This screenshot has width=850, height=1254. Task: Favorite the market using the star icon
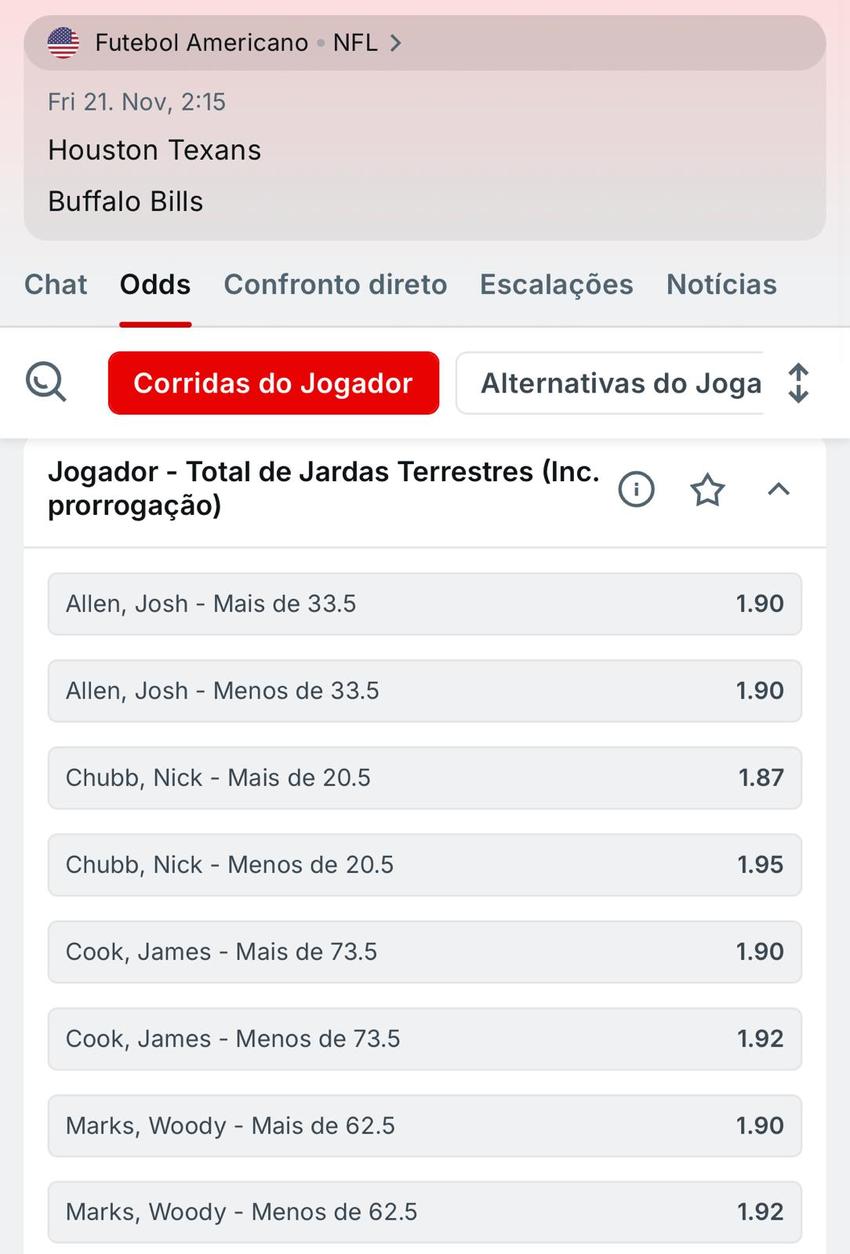click(707, 489)
